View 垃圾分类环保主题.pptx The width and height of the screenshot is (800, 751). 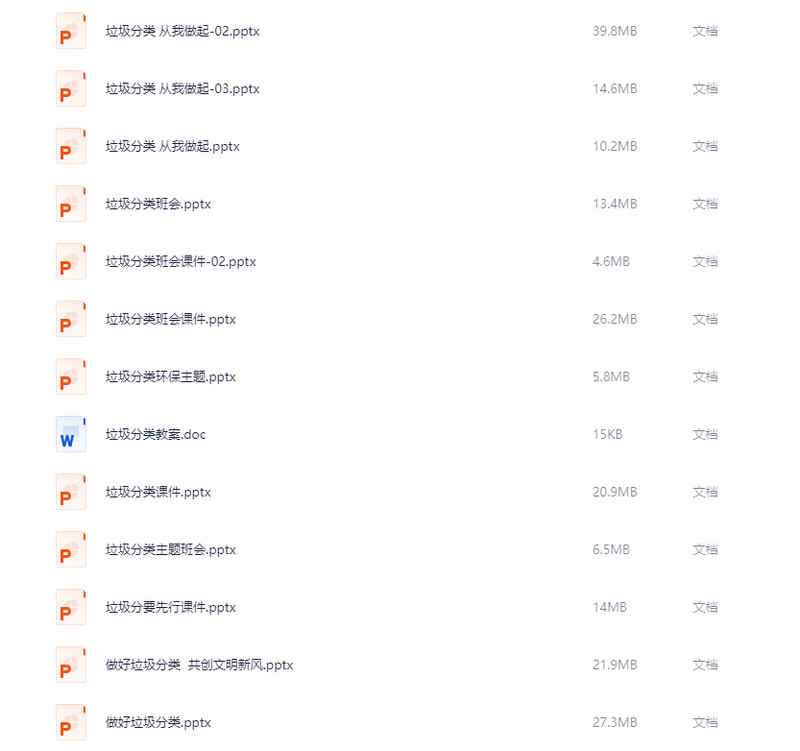[x=171, y=377]
